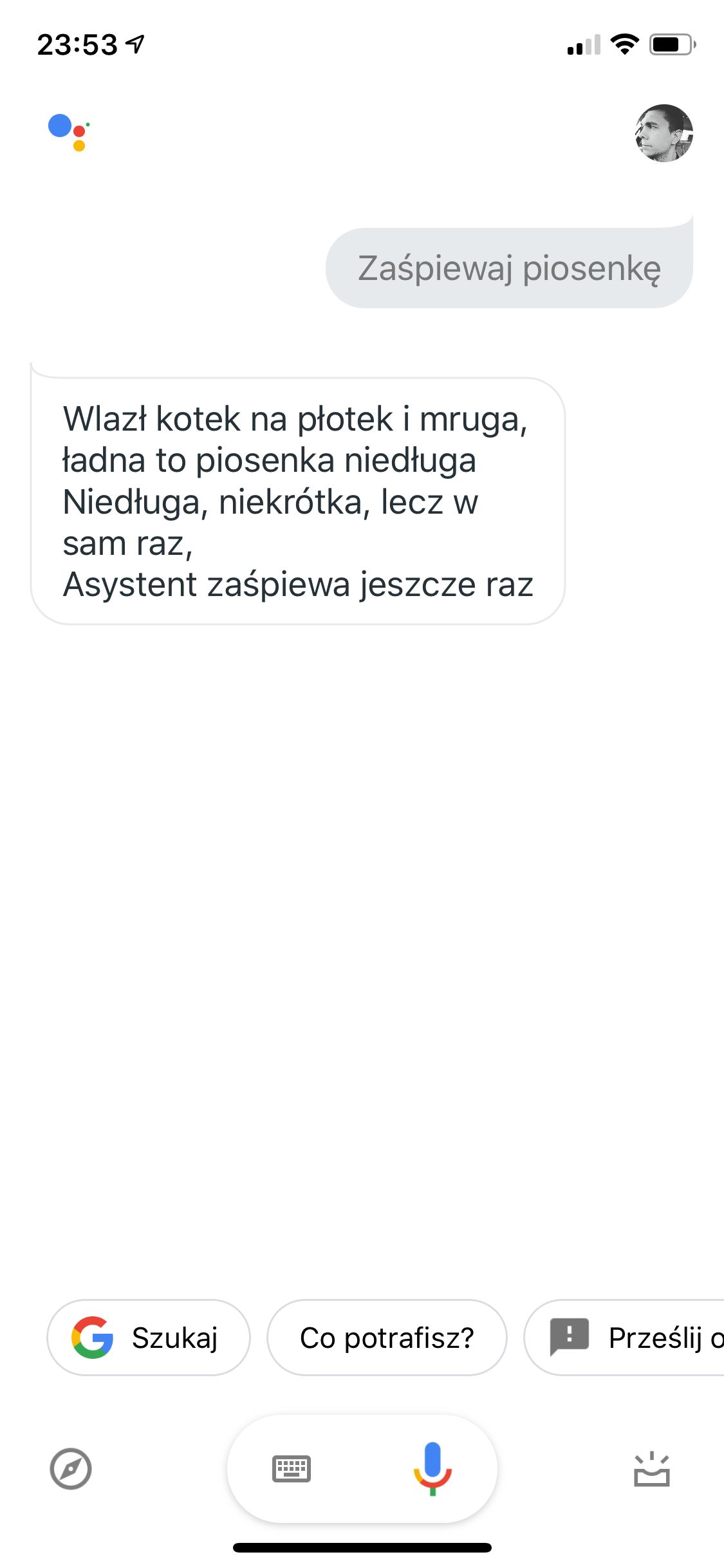
Task: Activate the microphone for voice input
Action: point(432,1469)
